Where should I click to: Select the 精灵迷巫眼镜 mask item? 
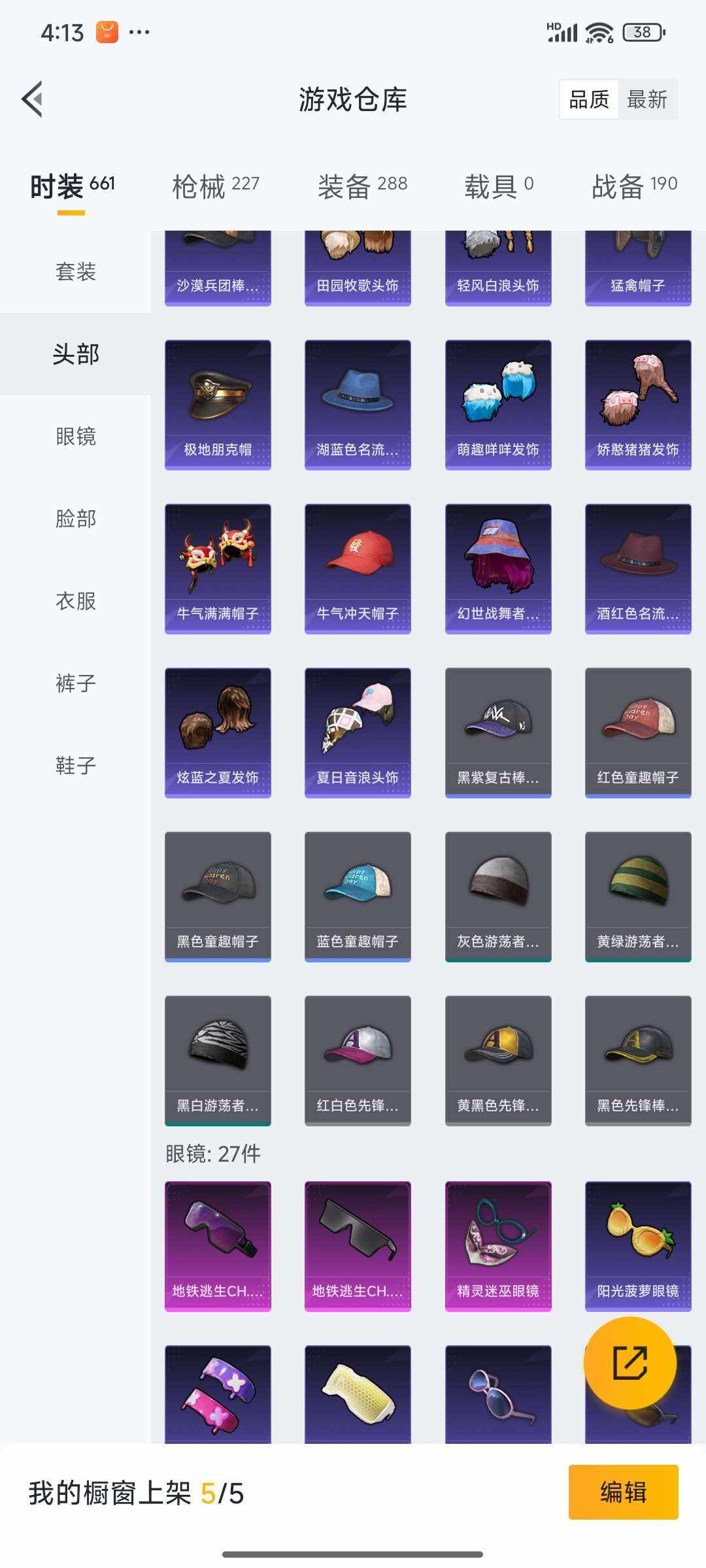point(498,1245)
